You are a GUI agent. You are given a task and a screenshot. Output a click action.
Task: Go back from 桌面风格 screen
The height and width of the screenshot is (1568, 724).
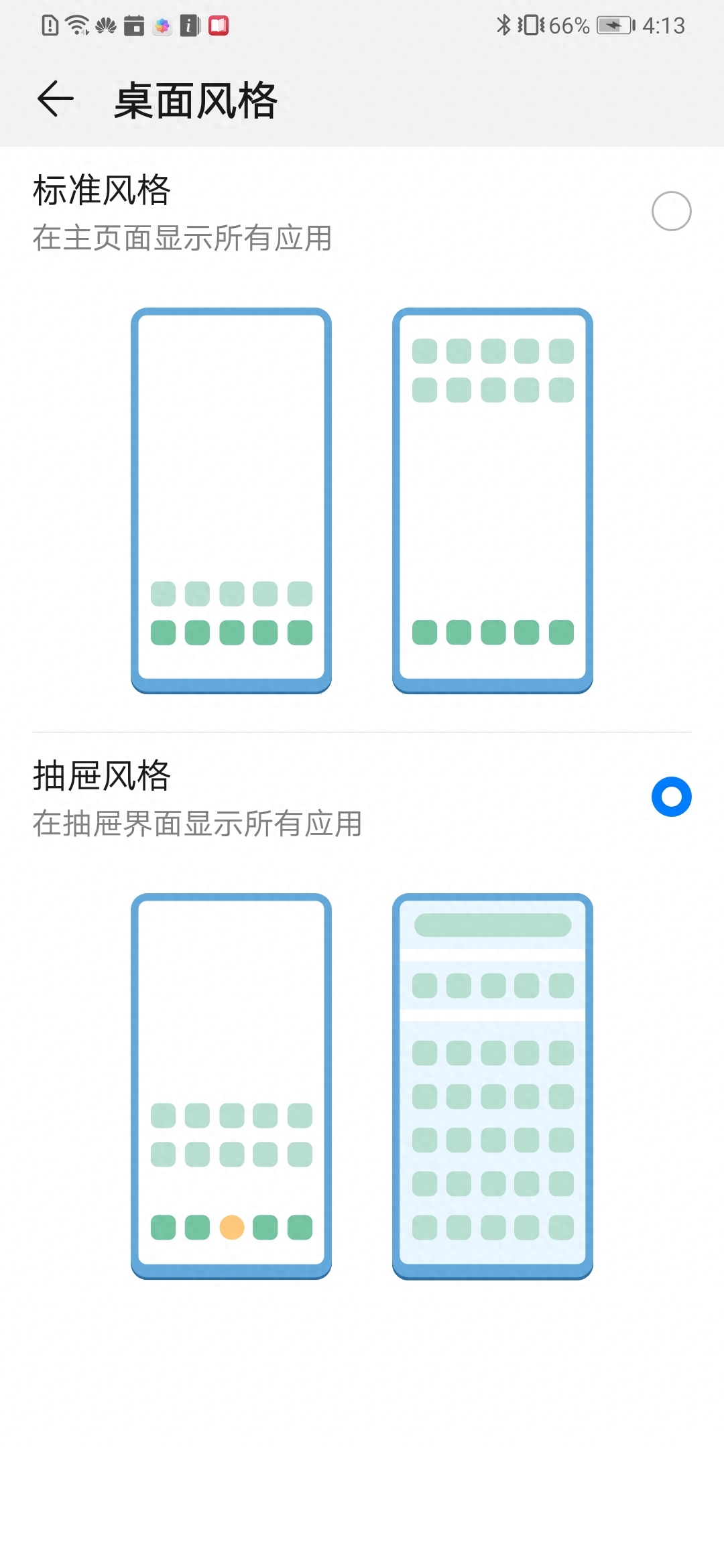tap(55, 99)
